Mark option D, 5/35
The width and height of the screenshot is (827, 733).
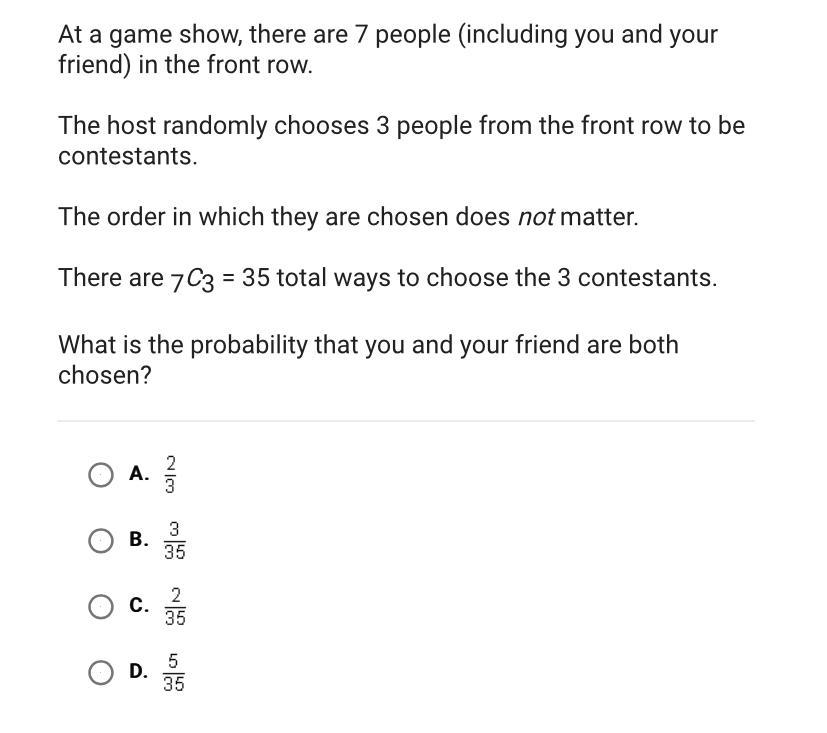(x=100, y=672)
